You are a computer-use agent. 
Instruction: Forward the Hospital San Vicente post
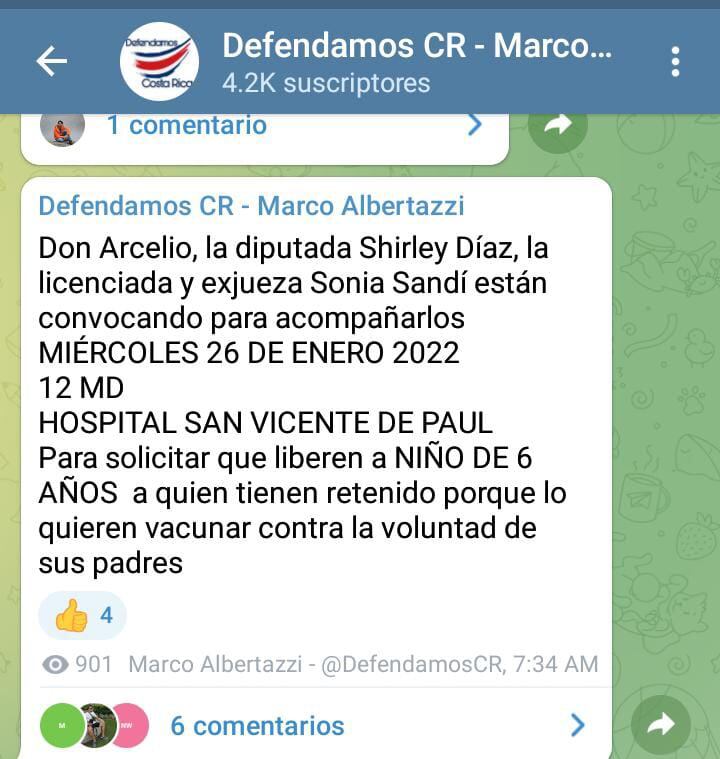[x=661, y=725]
